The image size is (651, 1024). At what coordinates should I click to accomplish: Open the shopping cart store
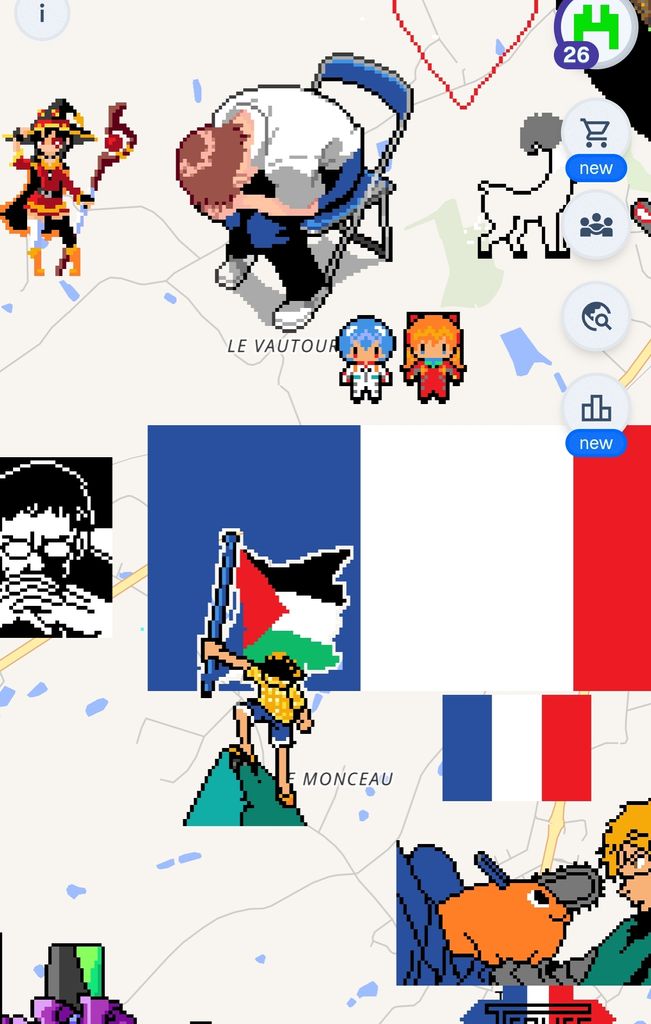coord(596,133)
